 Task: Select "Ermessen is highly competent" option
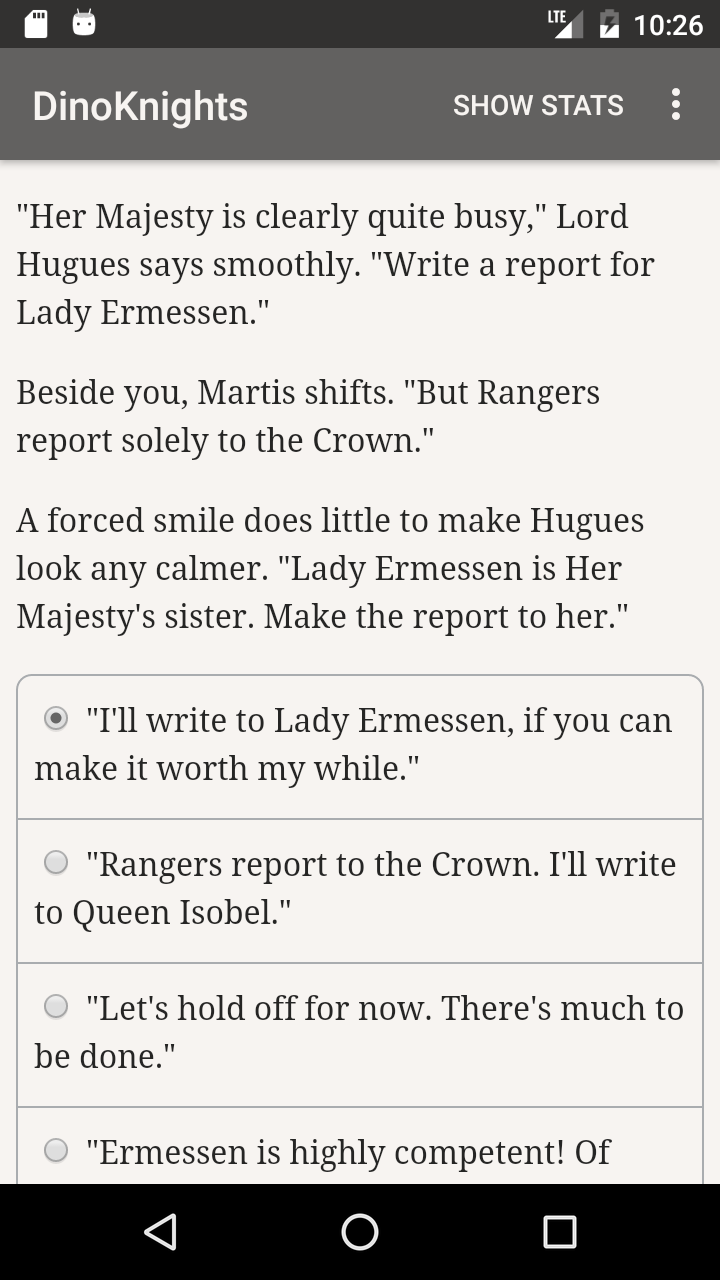coord(360,1146)
